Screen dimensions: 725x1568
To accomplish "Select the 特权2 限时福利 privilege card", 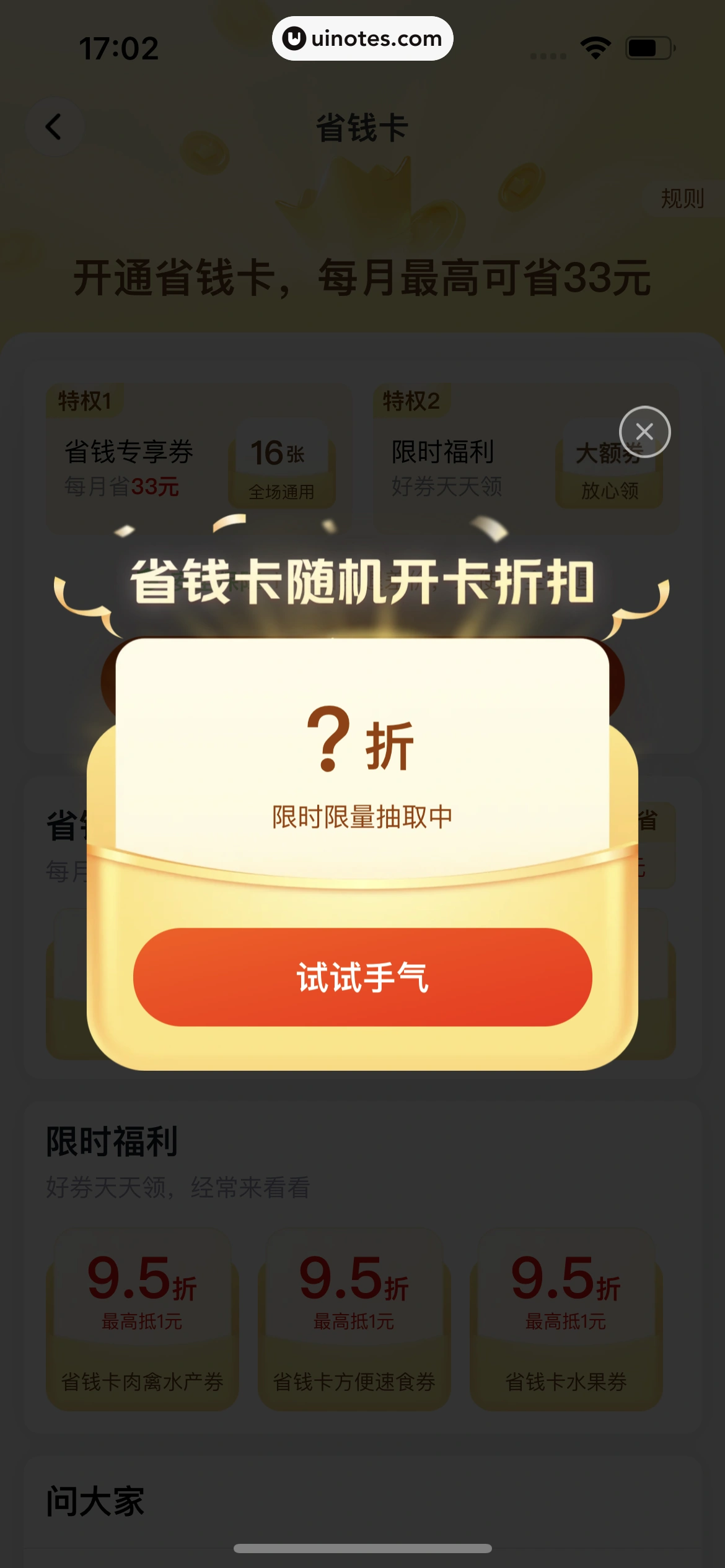I will pyautogui.click(x=444, y=452).
